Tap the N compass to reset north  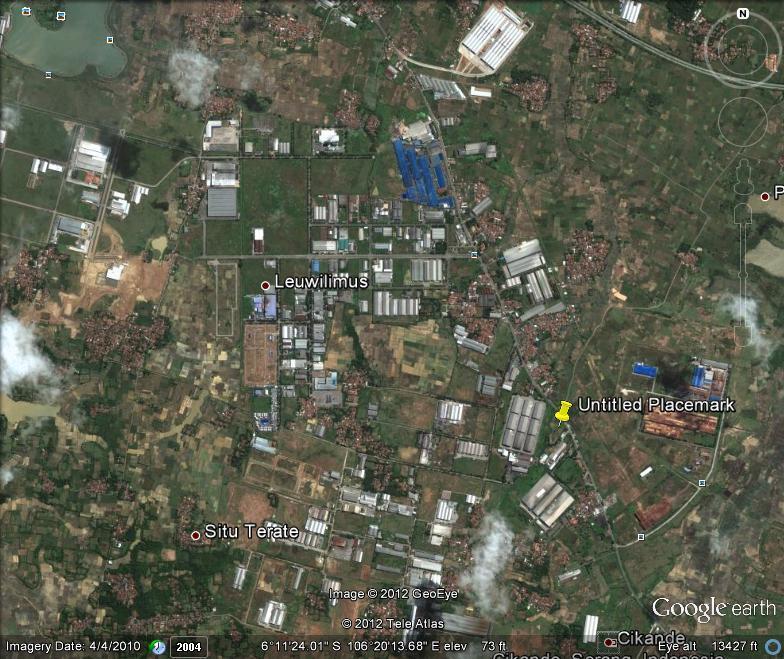click(742, 14)
